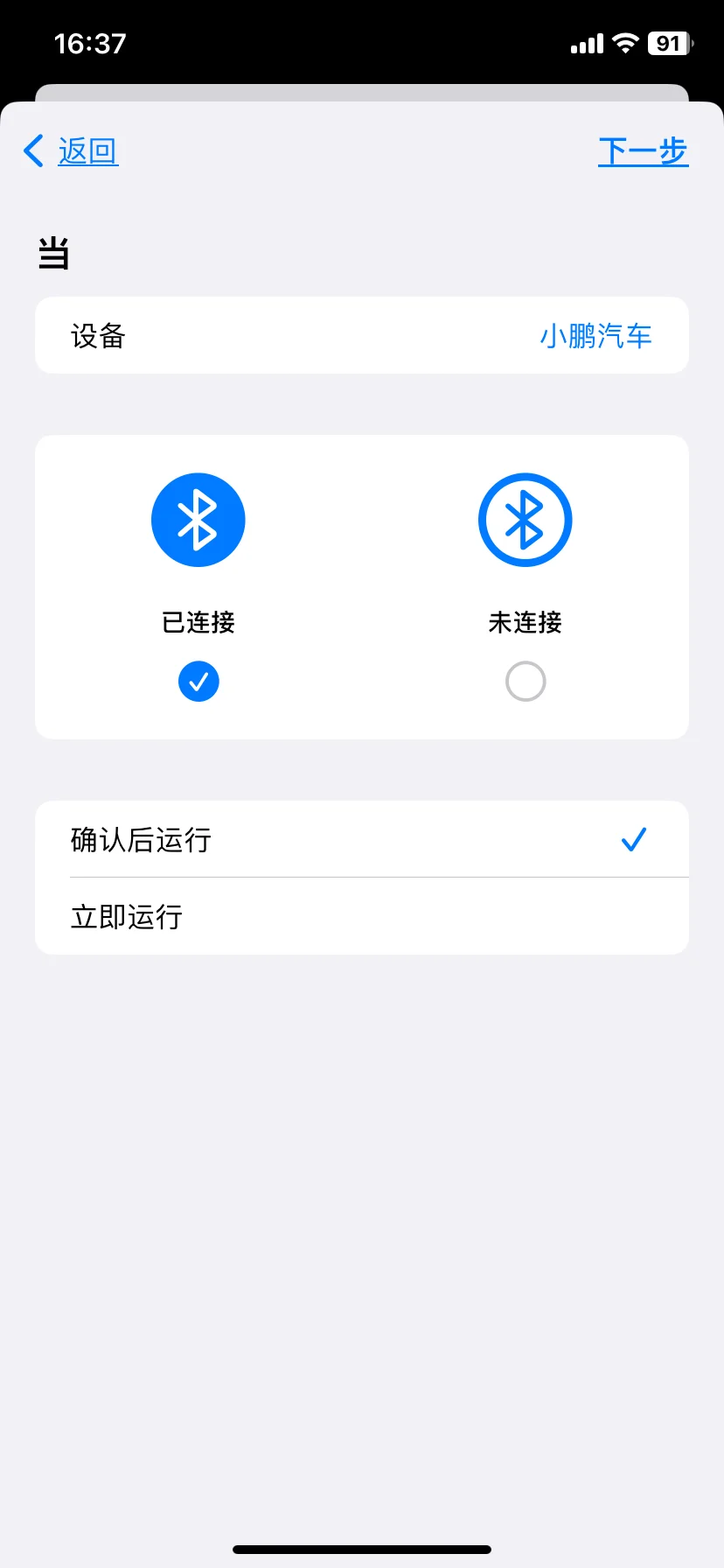
Task: Proceed with 下一步
Action: 643,151
